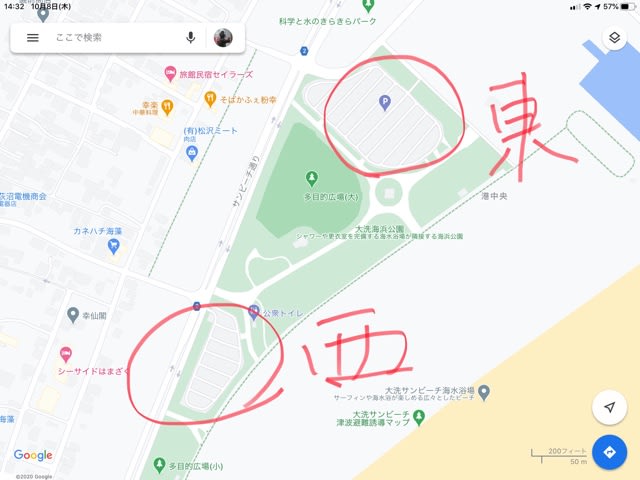
Task: Open the hamburger menu
Action: (32, 37)
